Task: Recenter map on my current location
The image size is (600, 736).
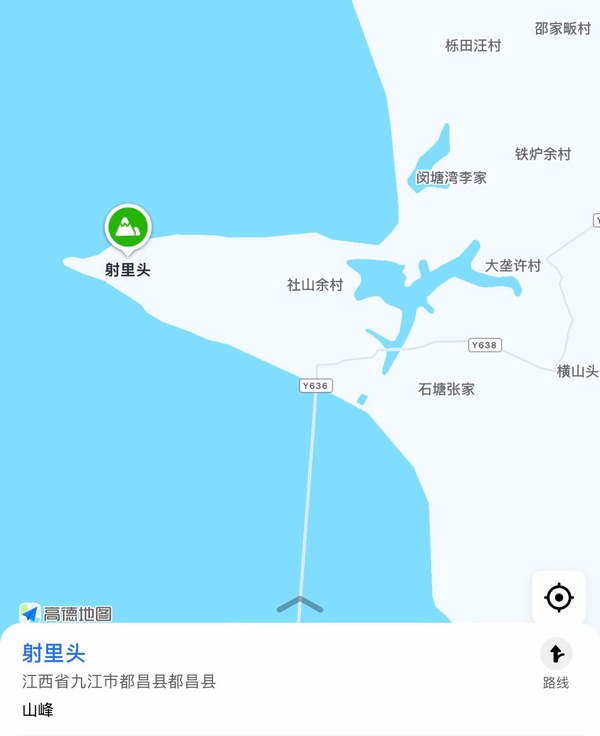Action: [558, 598]
